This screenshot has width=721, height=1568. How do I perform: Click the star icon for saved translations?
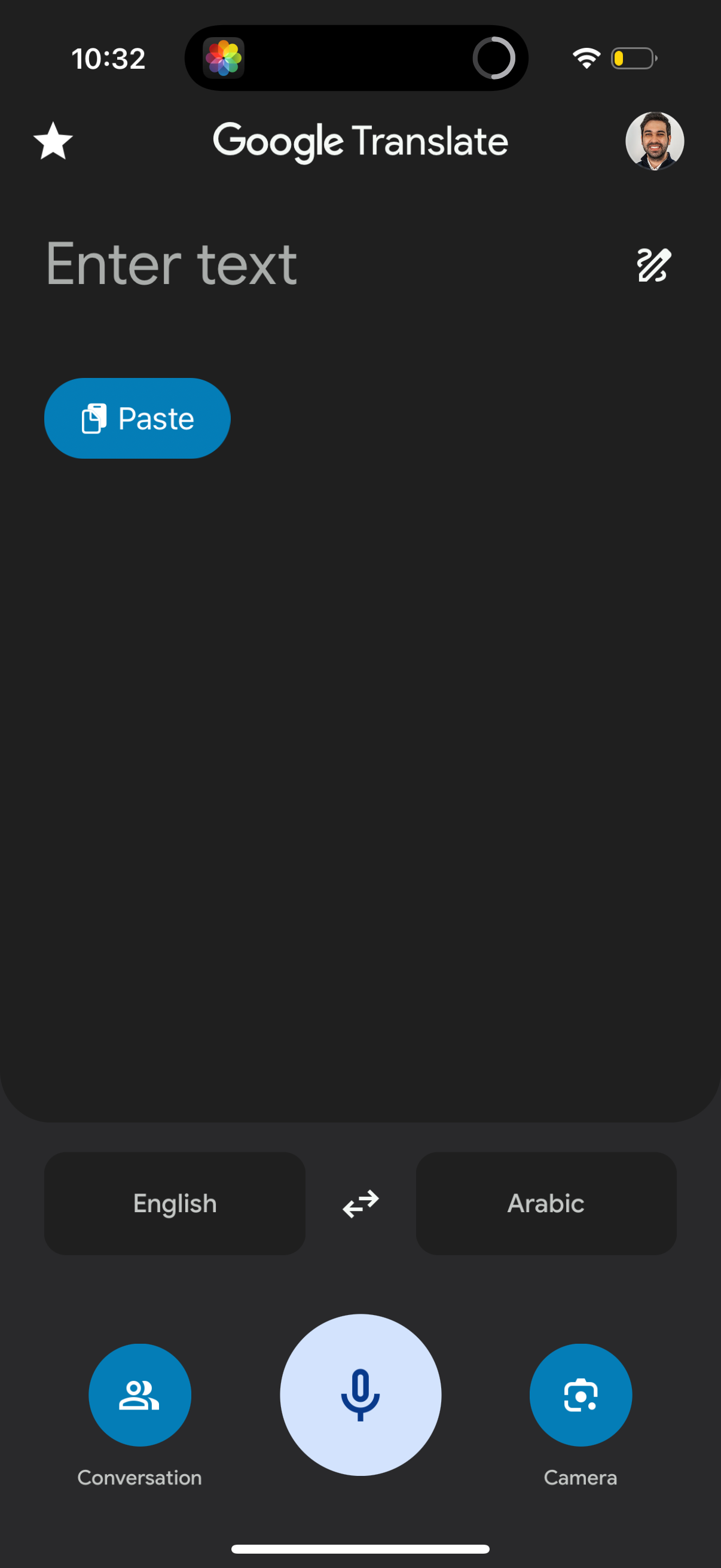click(x=53, y=140)
